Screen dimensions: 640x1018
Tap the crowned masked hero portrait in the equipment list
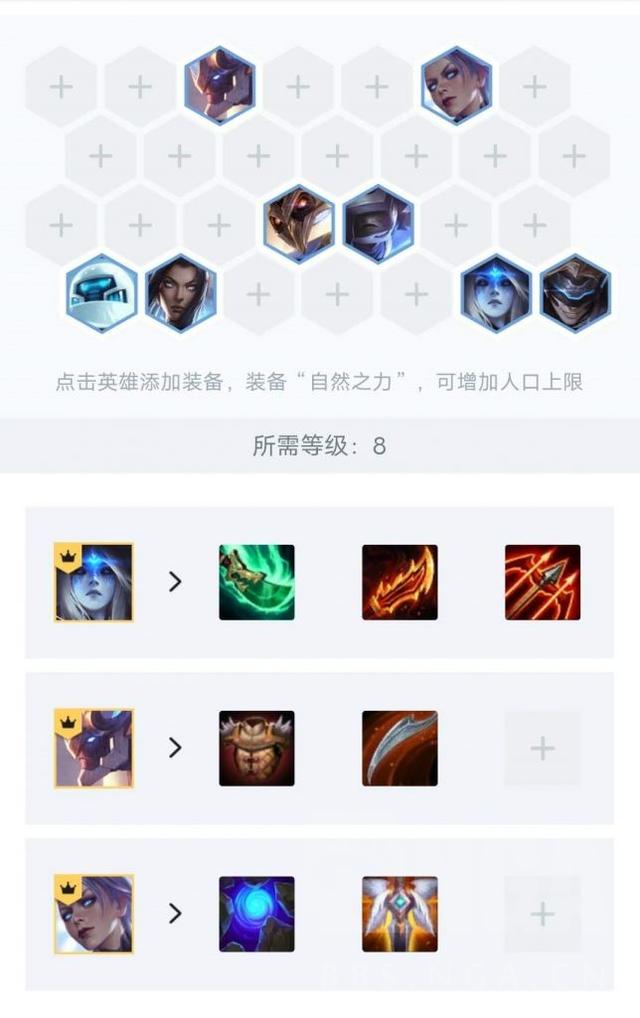pyautogui.click(x=94, y=748)
